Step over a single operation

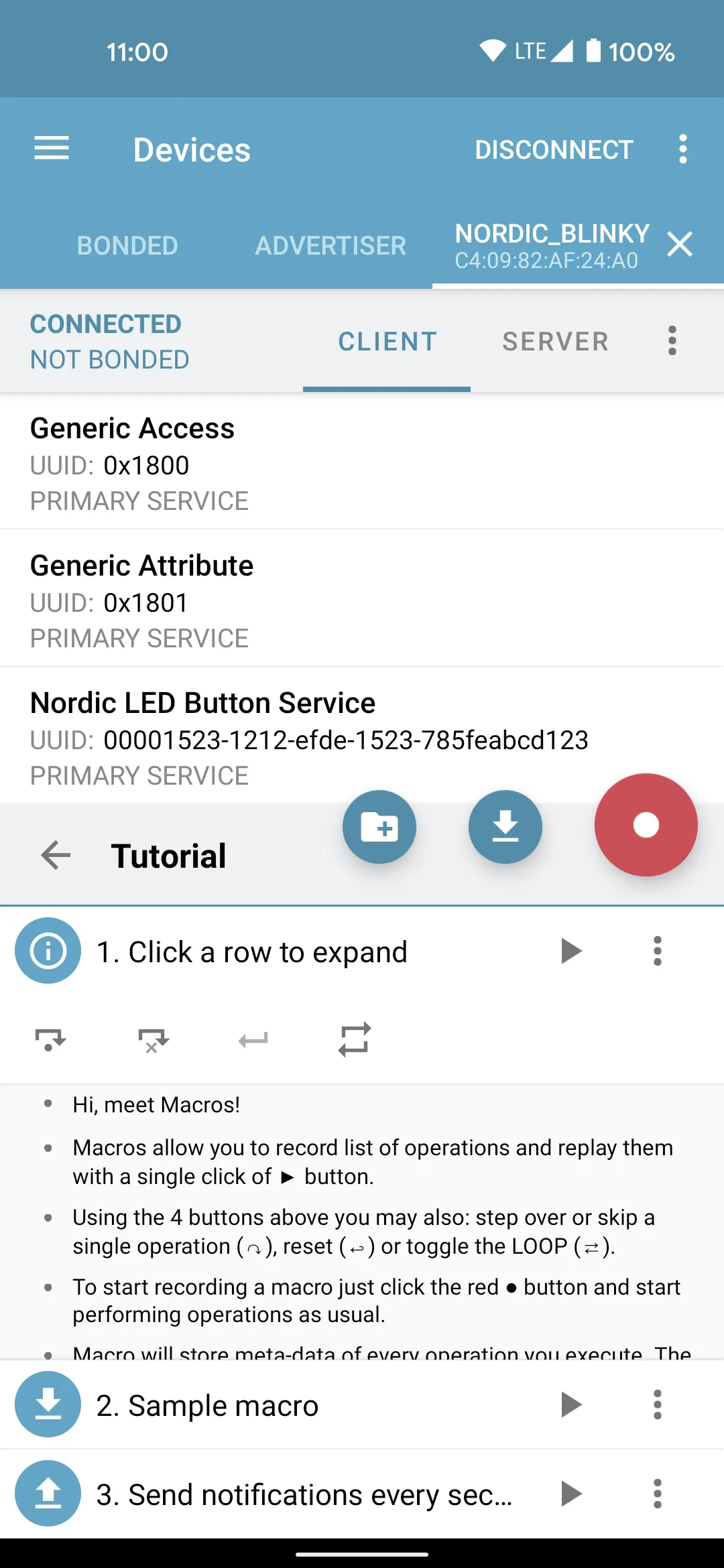(x=49, y=1039)
